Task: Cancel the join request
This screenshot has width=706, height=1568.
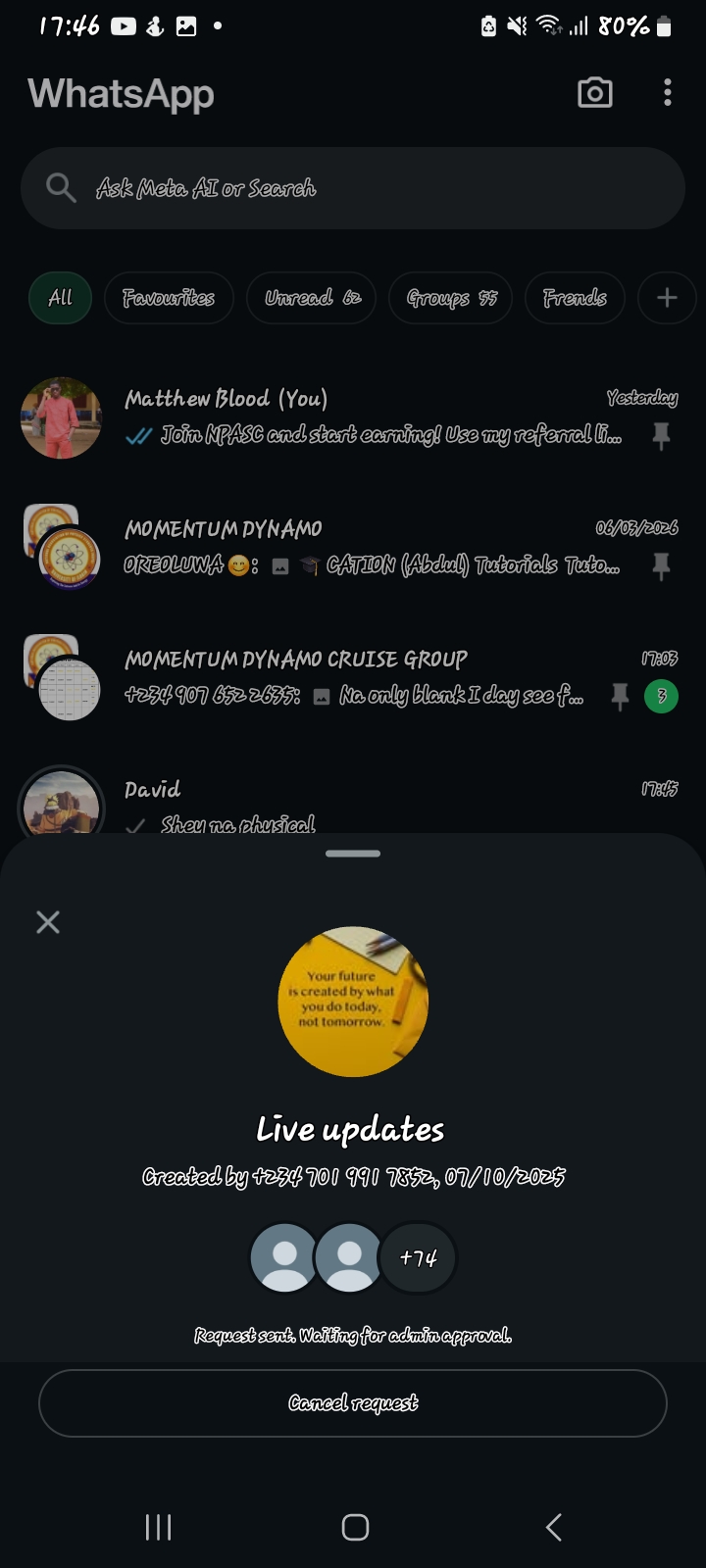Action: 353,1403
